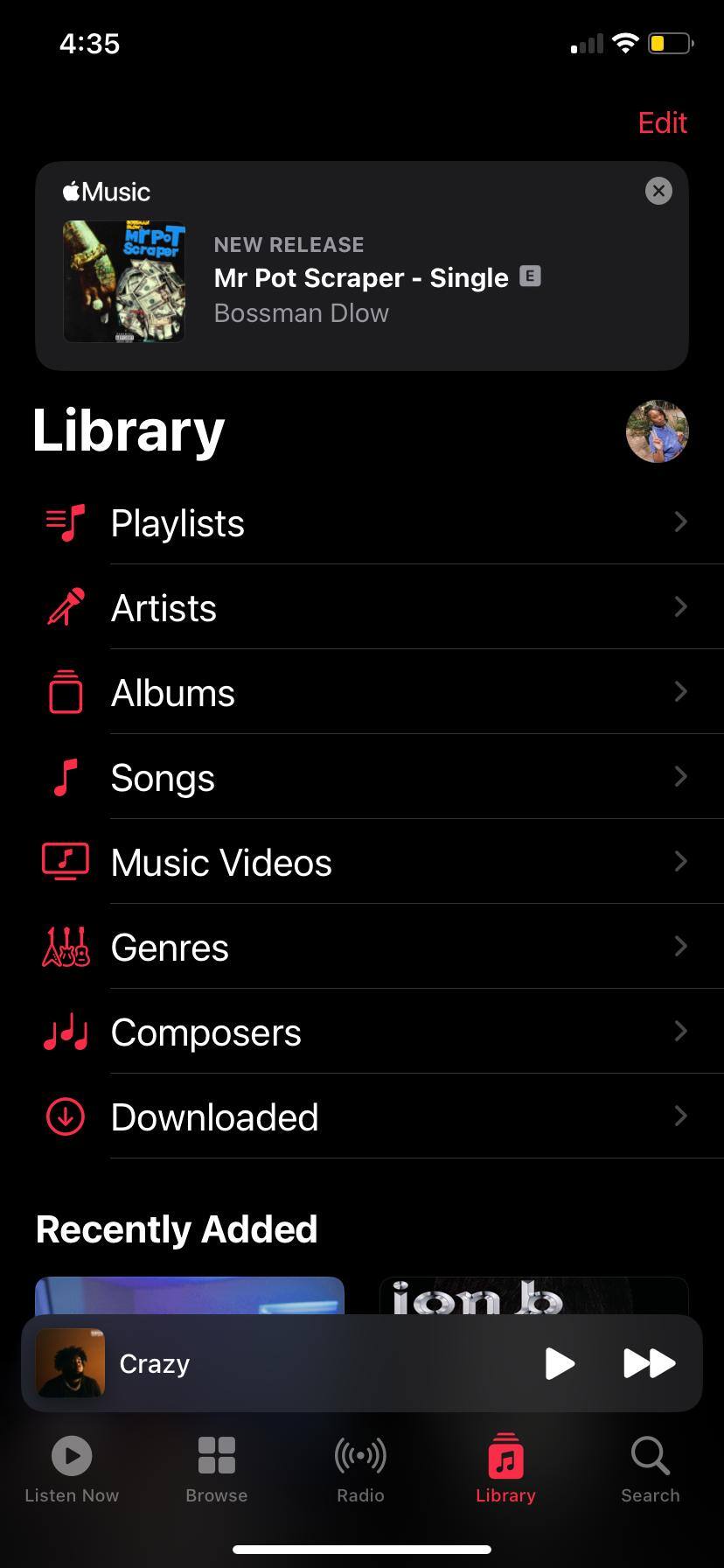Open the Albums section
The width and height of the screenshot is (724, 1568).
(x=362, y=693)
